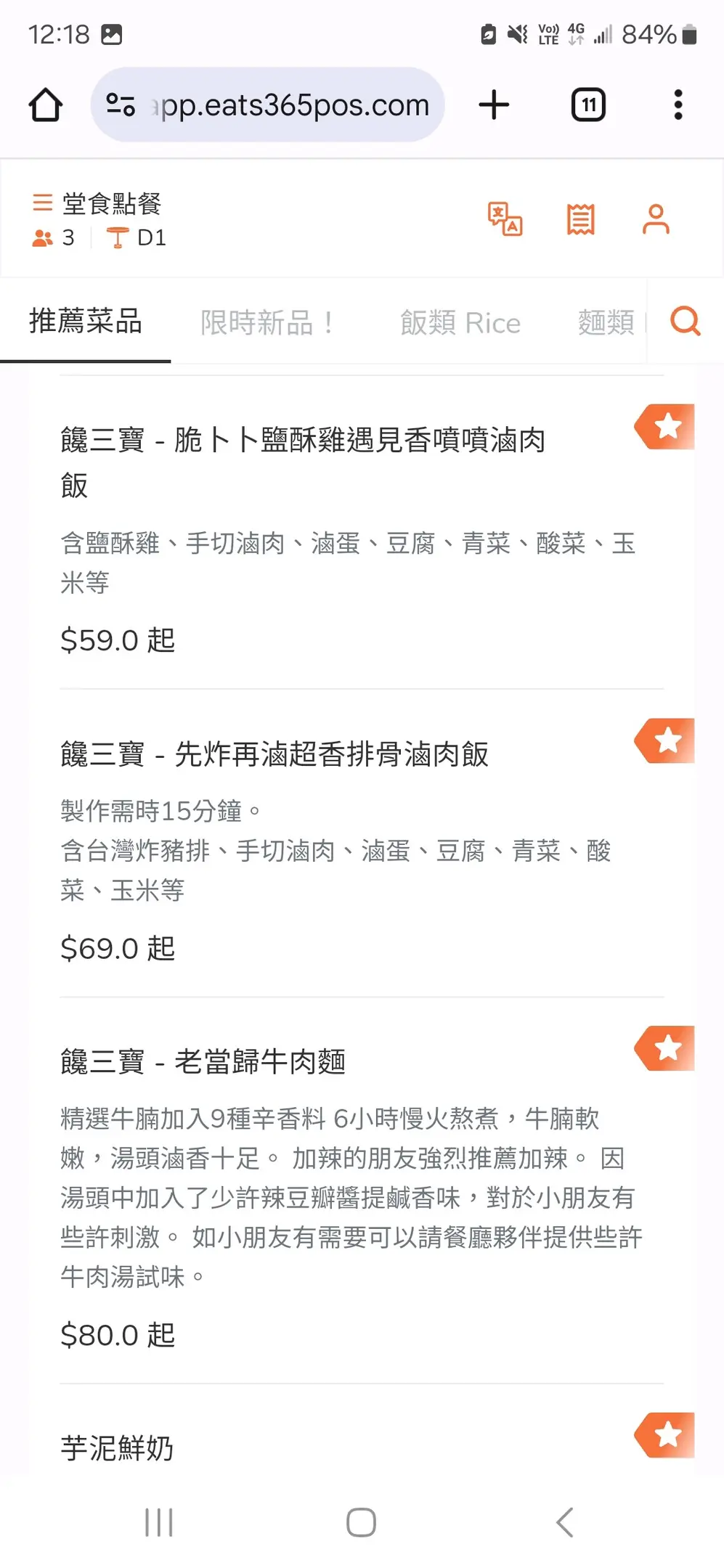Open the hamburger menu beside 堂食點餐
This screenshot has width=724, height=1568.
[x=43, y=202]
